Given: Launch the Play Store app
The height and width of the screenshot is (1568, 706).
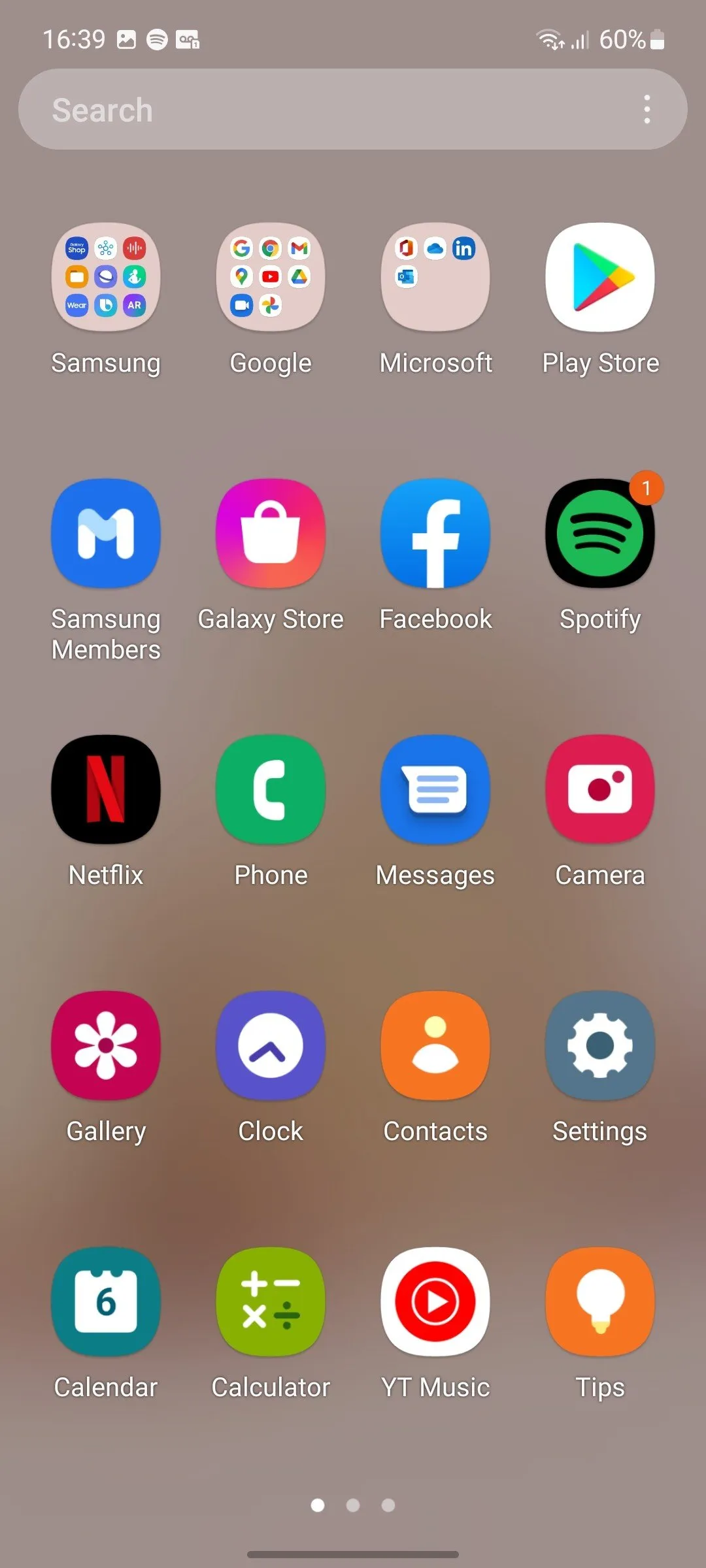Looking at the screenshot, I should (600, 278).
